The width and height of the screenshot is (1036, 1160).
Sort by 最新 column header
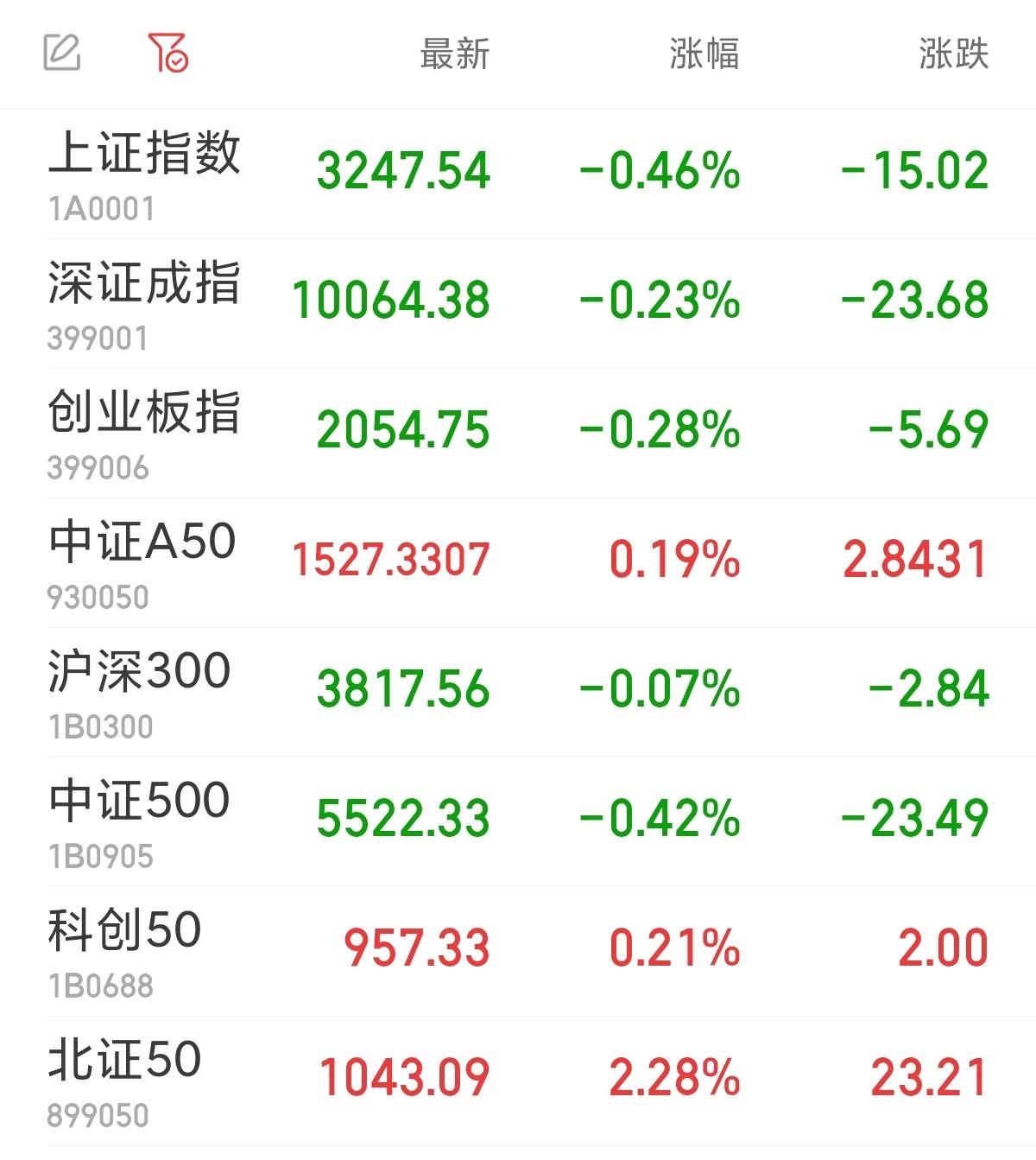[454, 54]
